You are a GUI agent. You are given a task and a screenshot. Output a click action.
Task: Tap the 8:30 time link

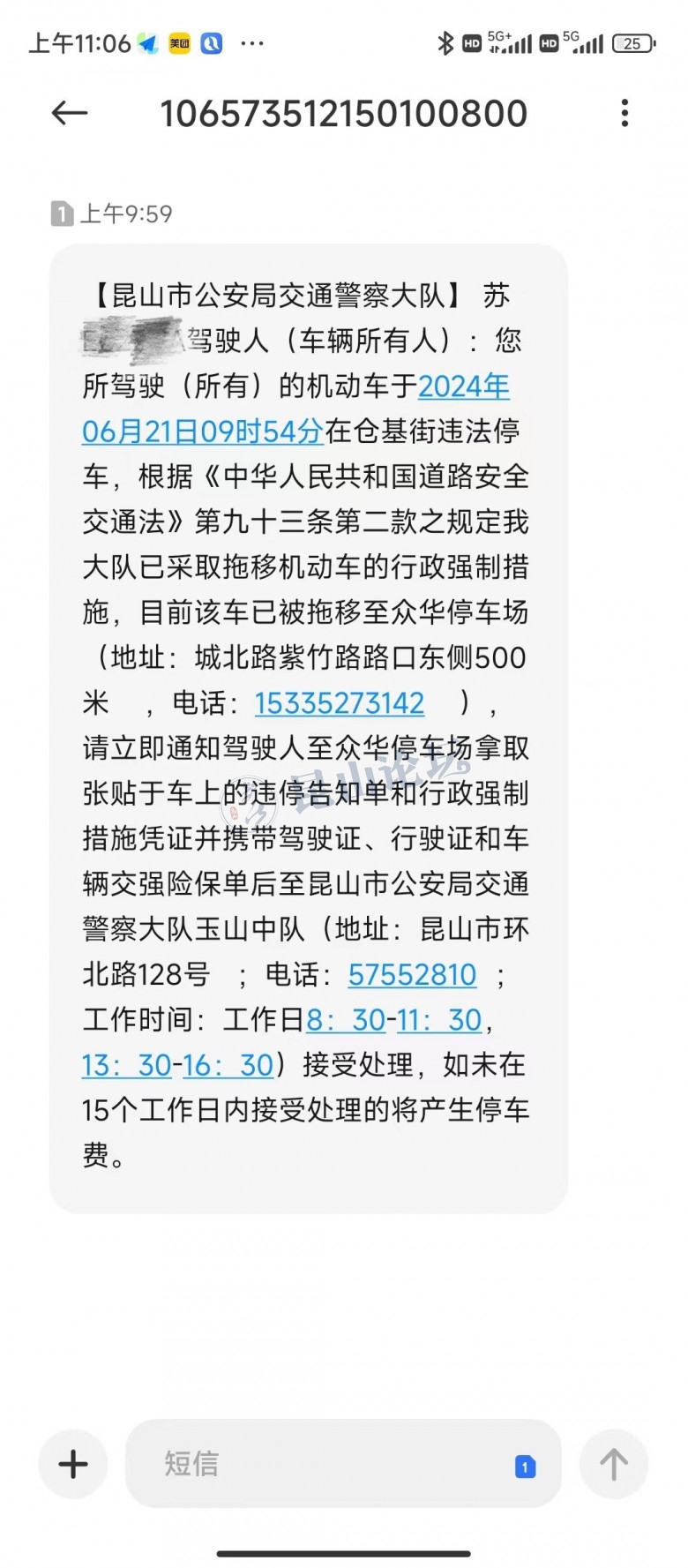tap(346, 1020)
